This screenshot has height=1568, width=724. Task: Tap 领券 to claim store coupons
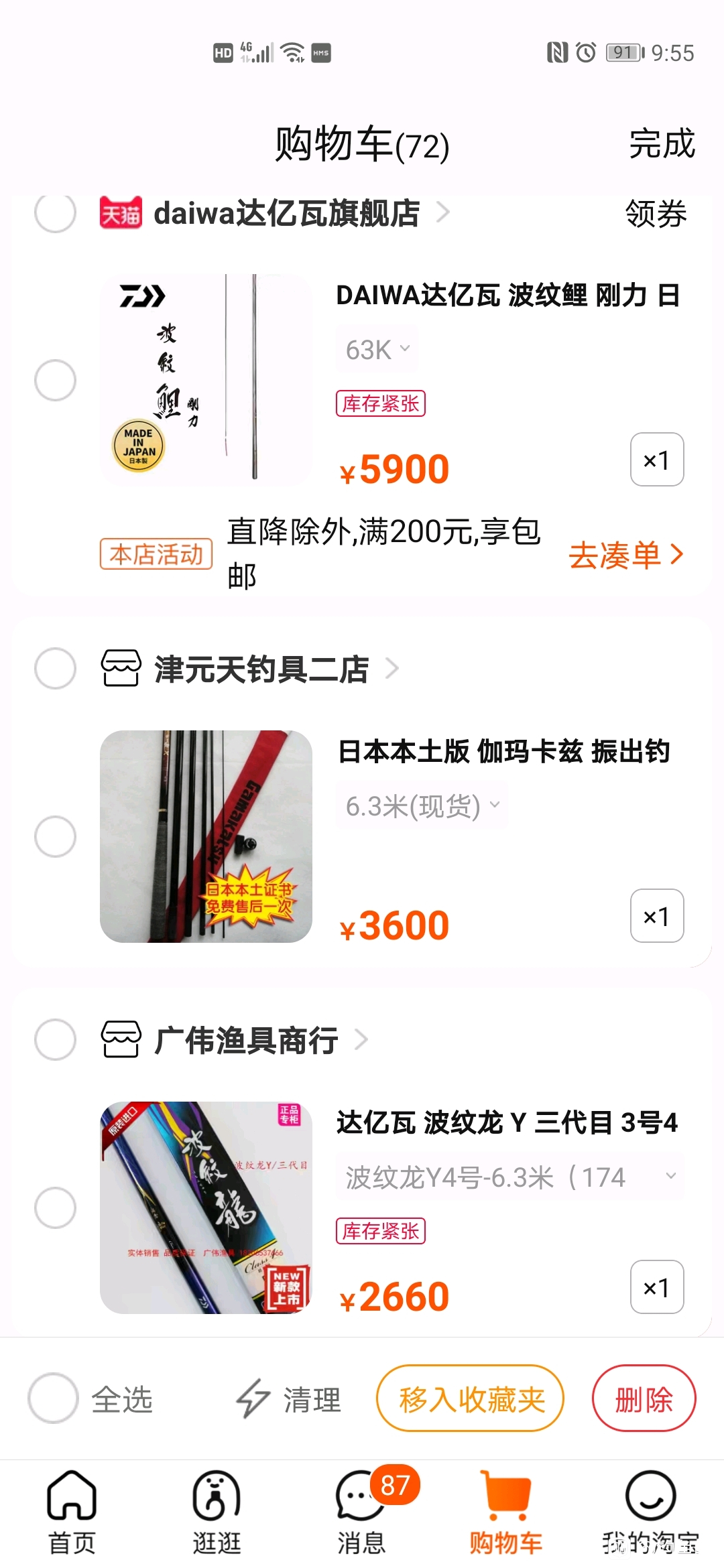pyautogui.click(x=656, y=214)
